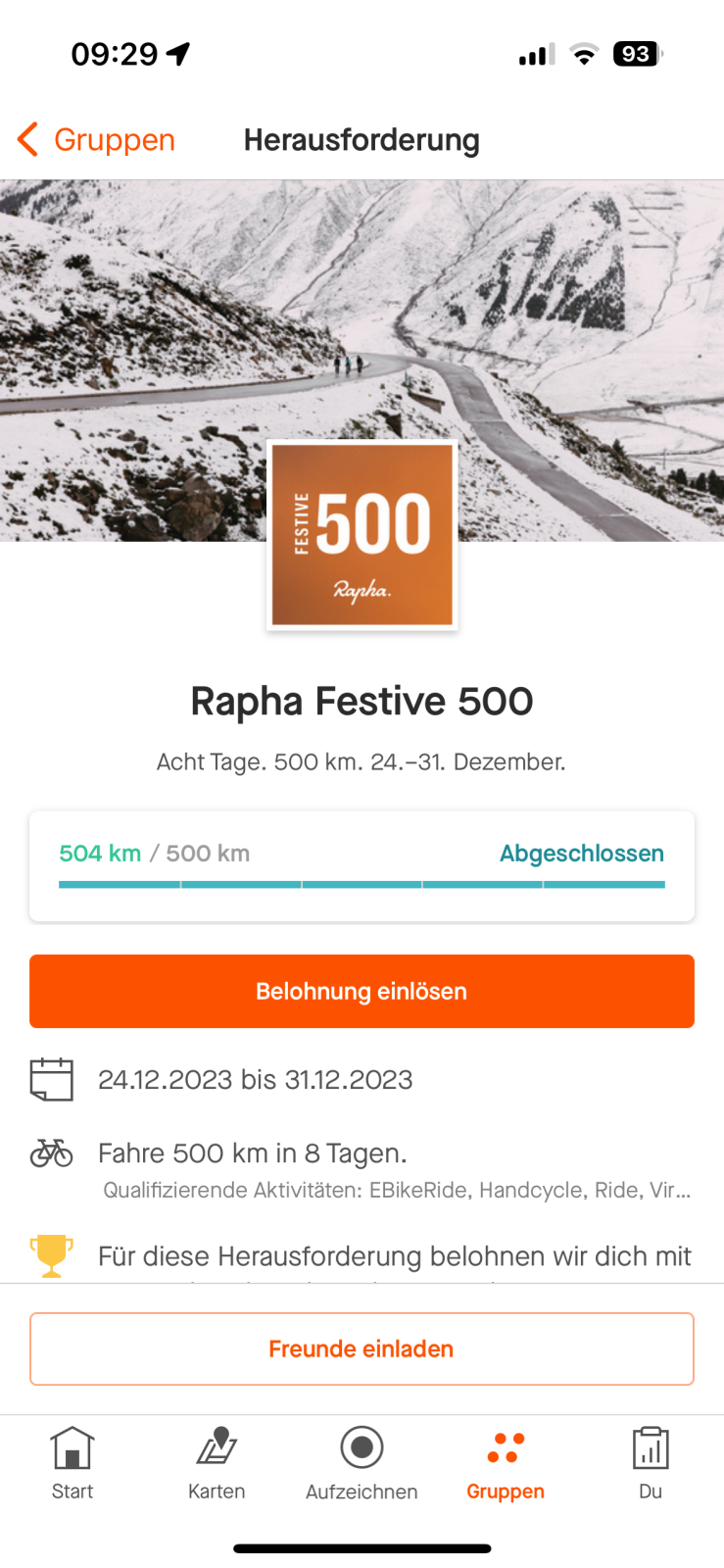Open the Gruppen tab

(506, 1462)
